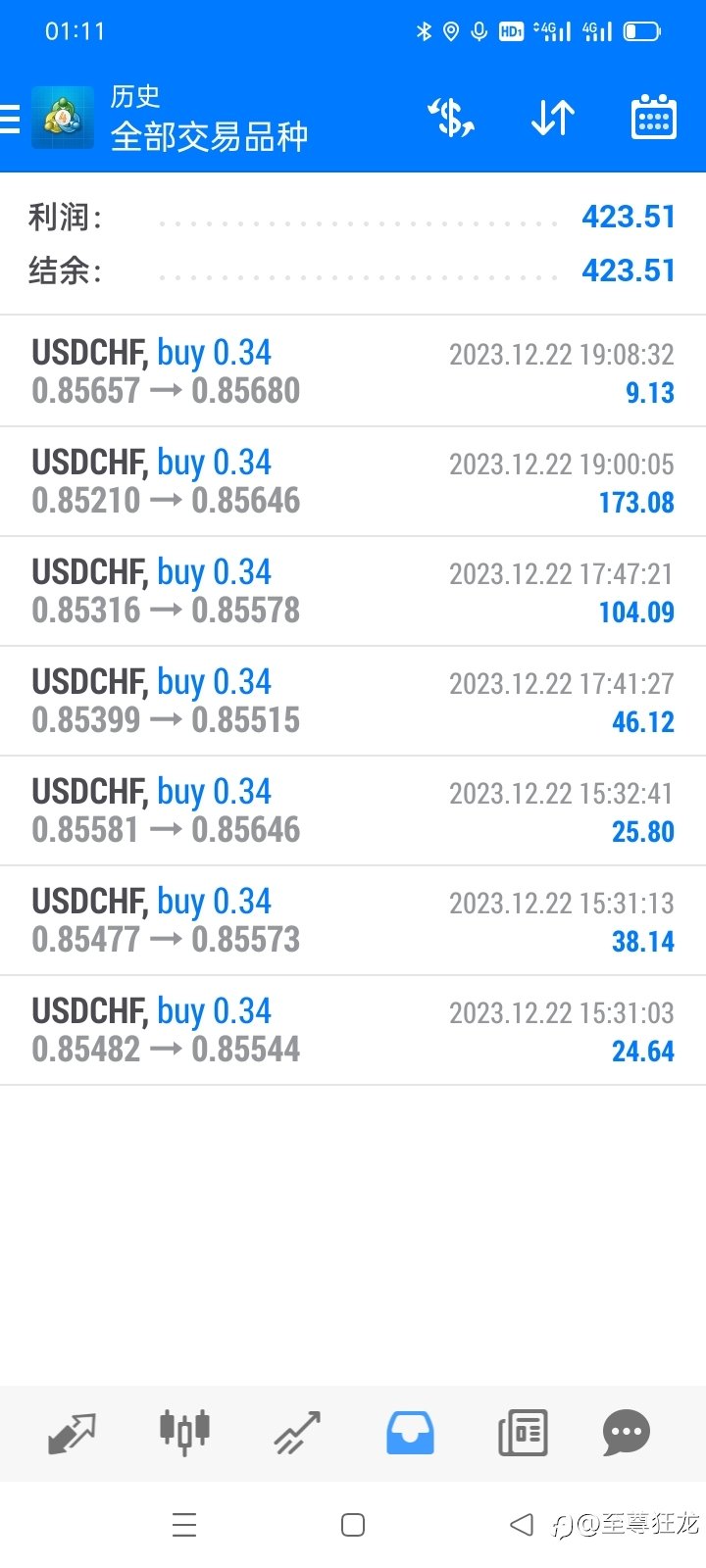View the USDCHF trade closed at 17:41:27
Screen dimensions: 706x1568
click(x=353, y=701)
